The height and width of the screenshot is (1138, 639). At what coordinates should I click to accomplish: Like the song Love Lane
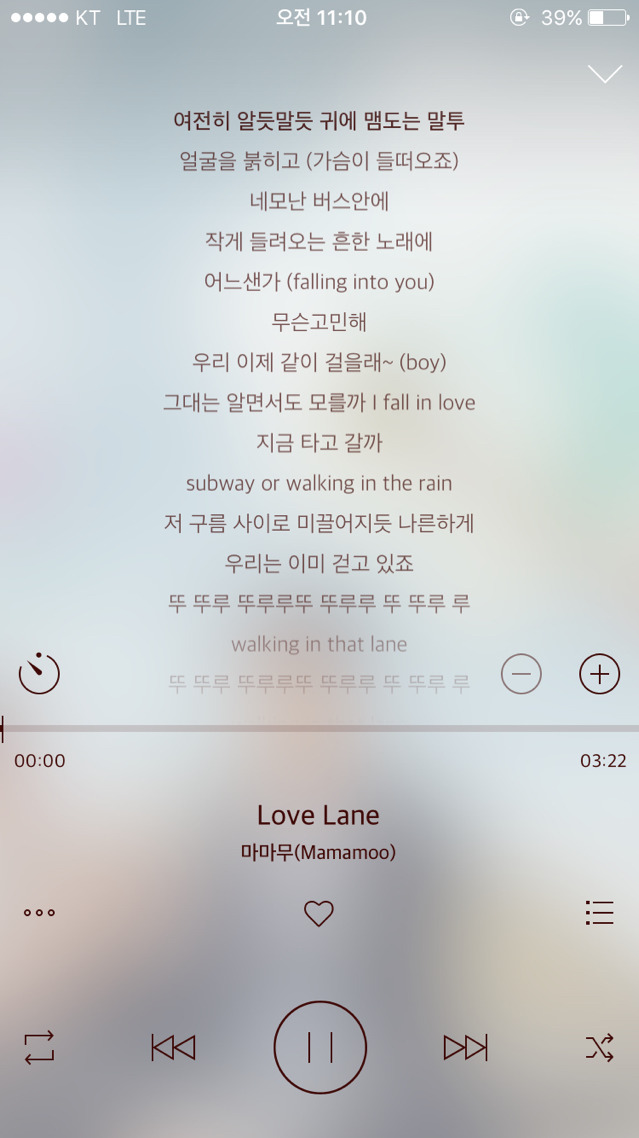click(319, 913)
